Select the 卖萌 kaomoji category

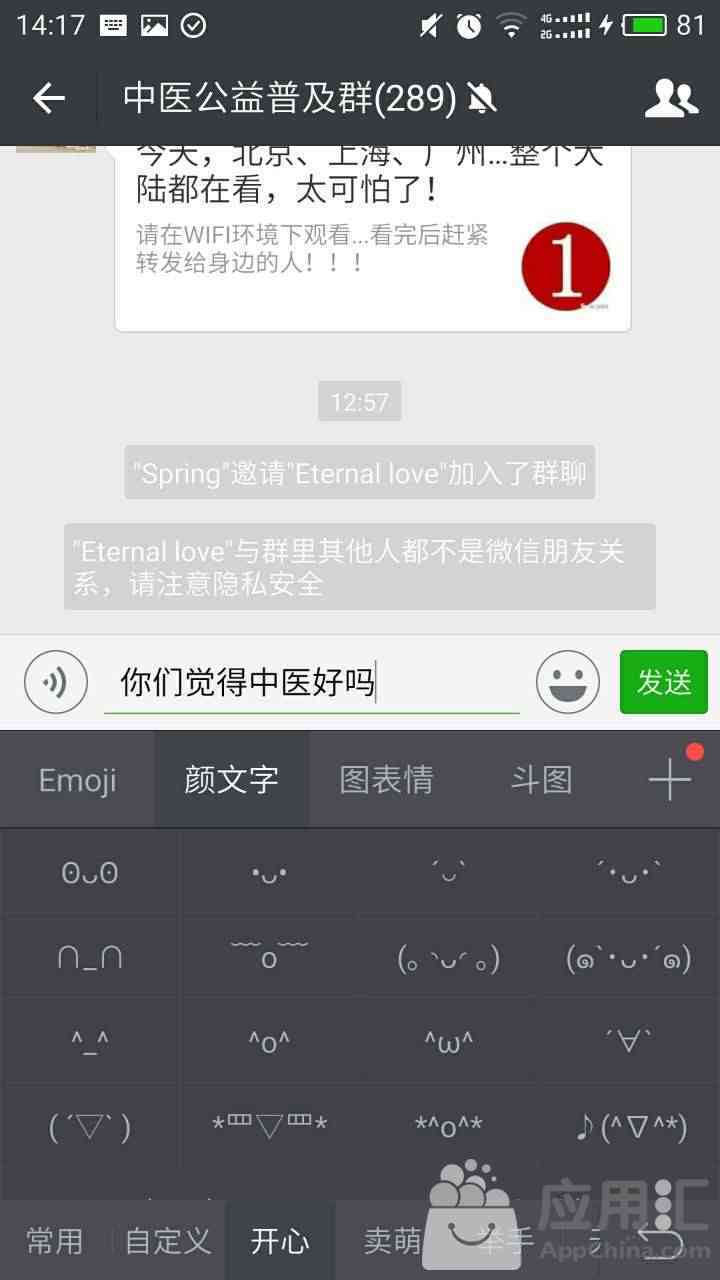[392, 1241]
